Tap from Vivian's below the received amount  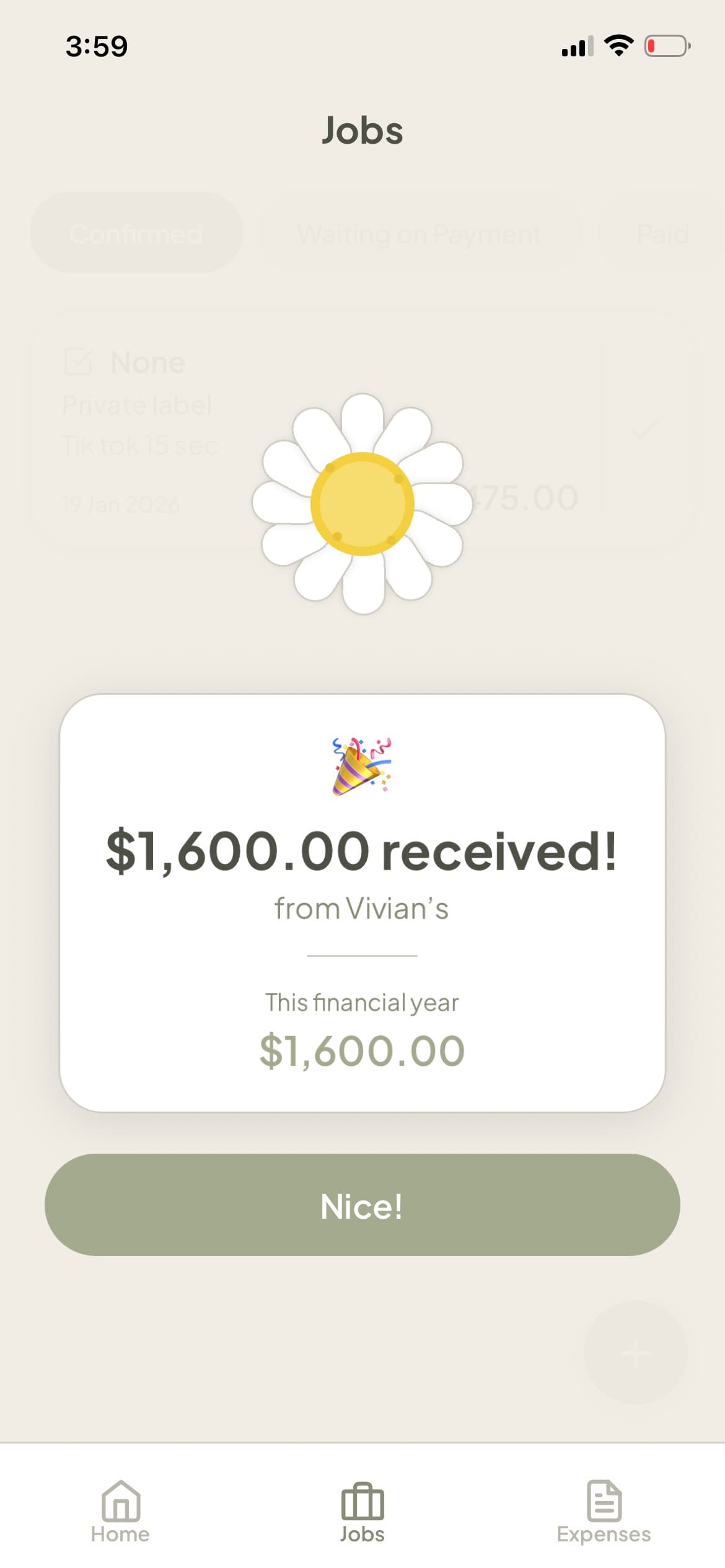362,908
